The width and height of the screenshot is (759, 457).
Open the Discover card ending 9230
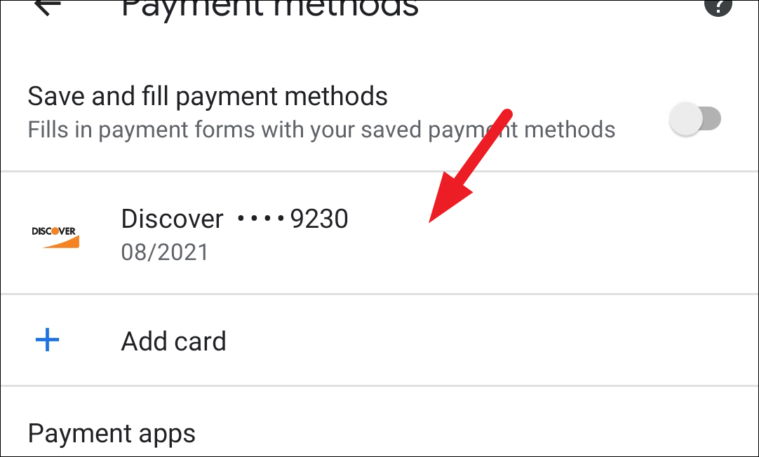235,232
